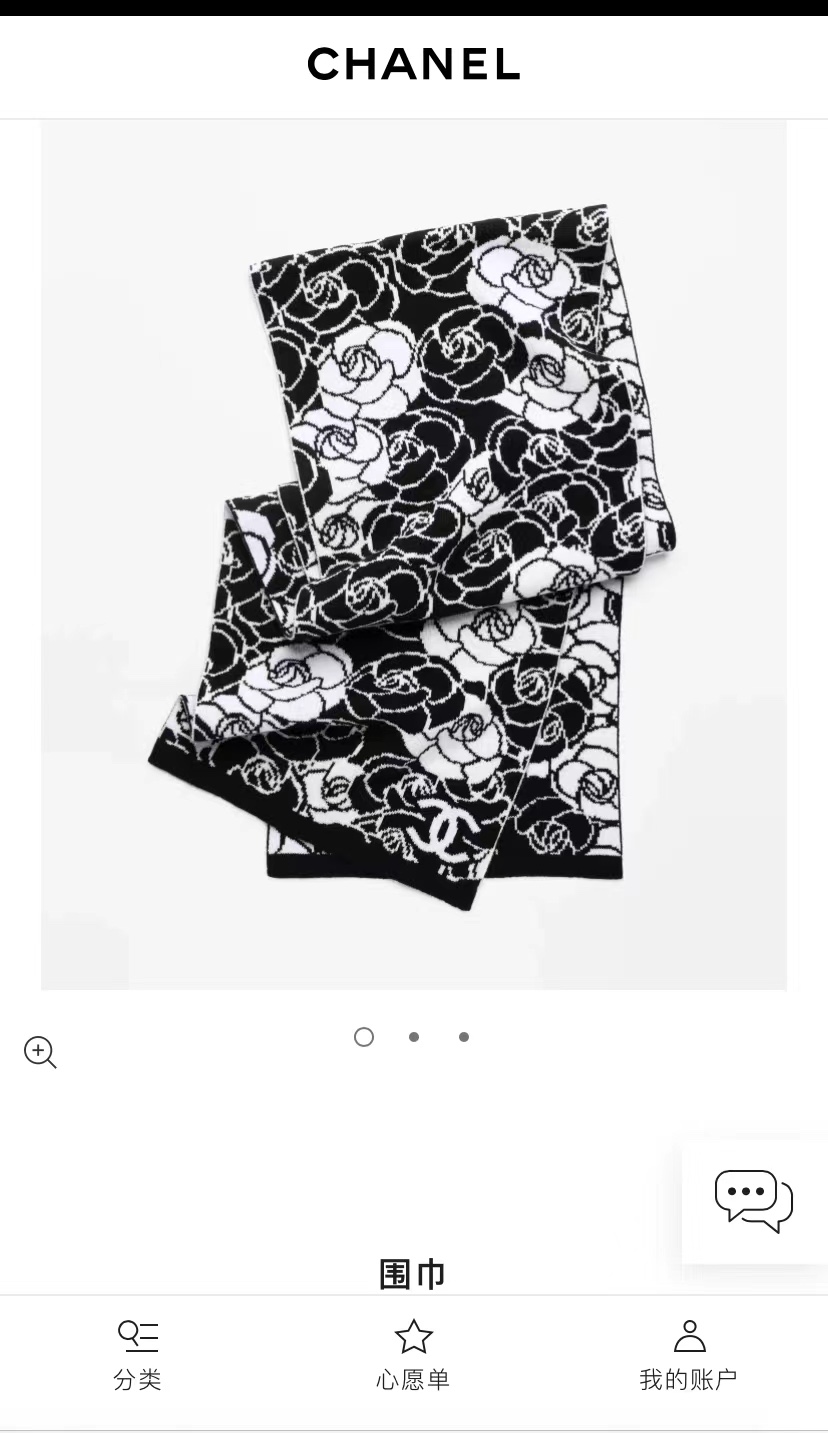Open the 分类 categories tab
The image size is (828, 1433).
[x=138, y=1355]
